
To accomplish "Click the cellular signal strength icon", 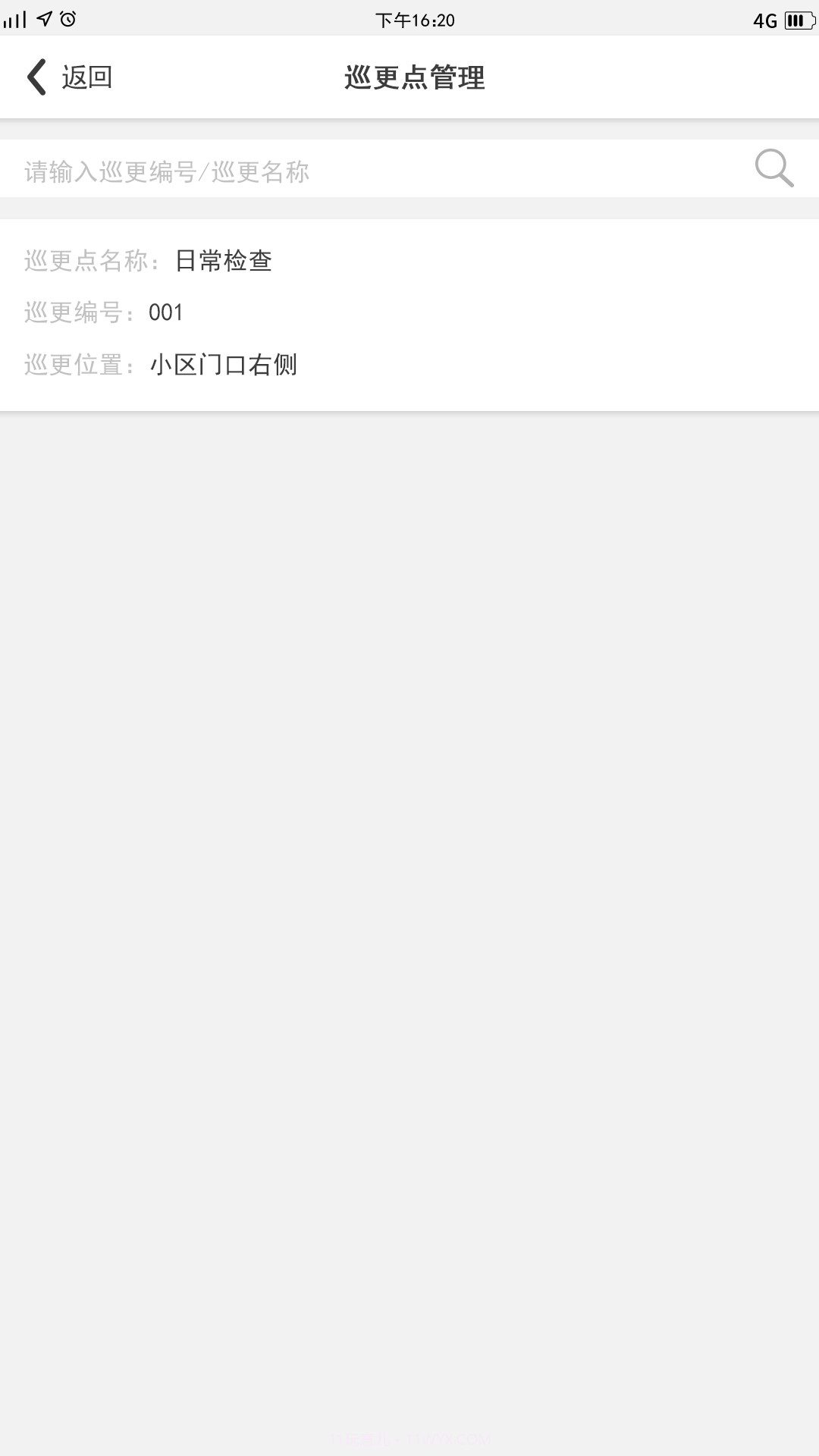I will [x=12, y=20].
